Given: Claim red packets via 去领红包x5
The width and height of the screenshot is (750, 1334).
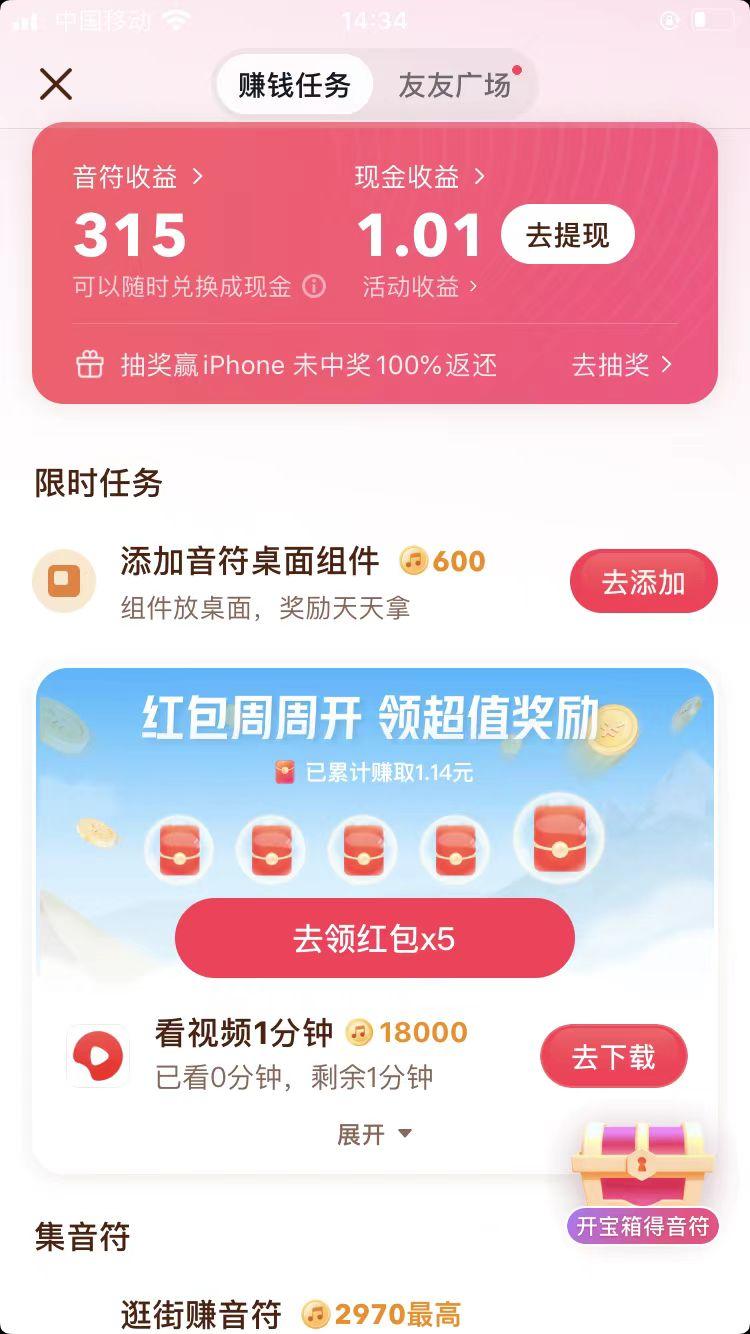Looking at the screenshot, I should coord(374,939).
